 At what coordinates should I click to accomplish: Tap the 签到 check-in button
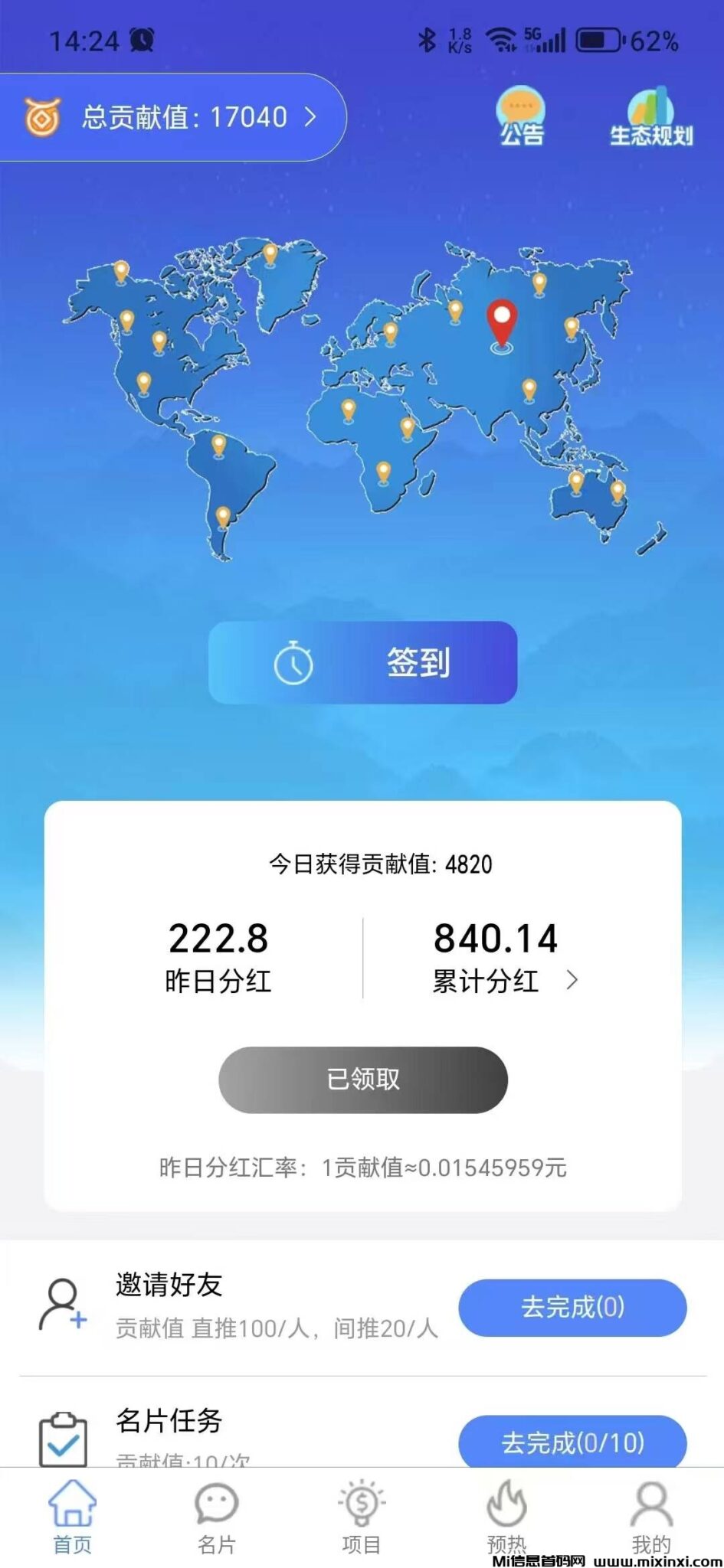(x=362, y=662)
